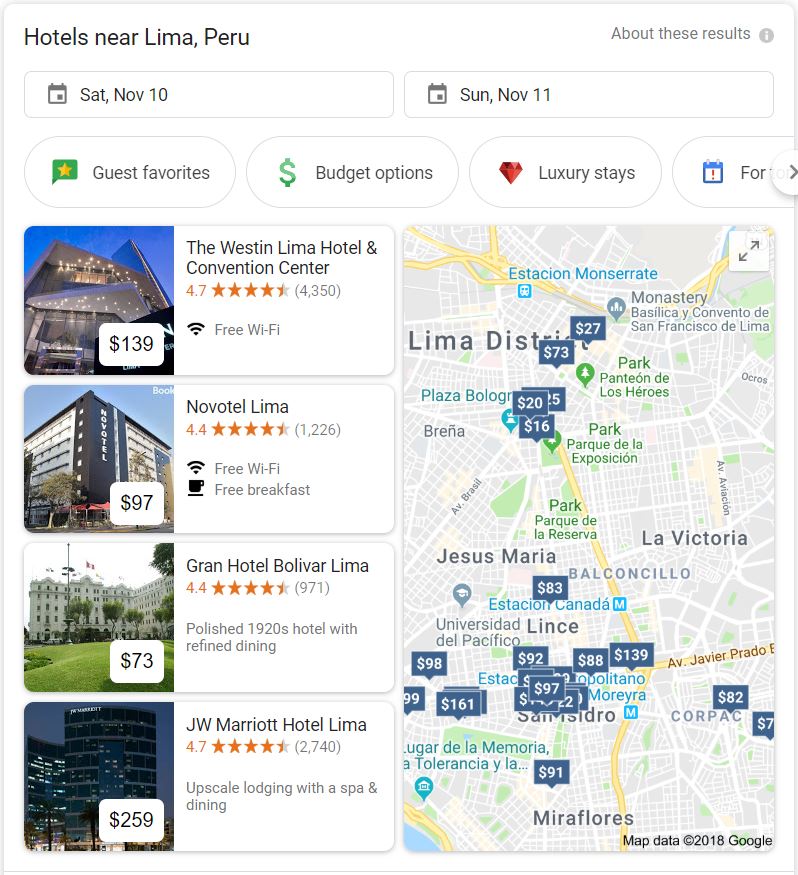This screenshot has height=875, width=798.
Task: Select the $83 hotel pin on the map
Action: click(x=550, y=588)
